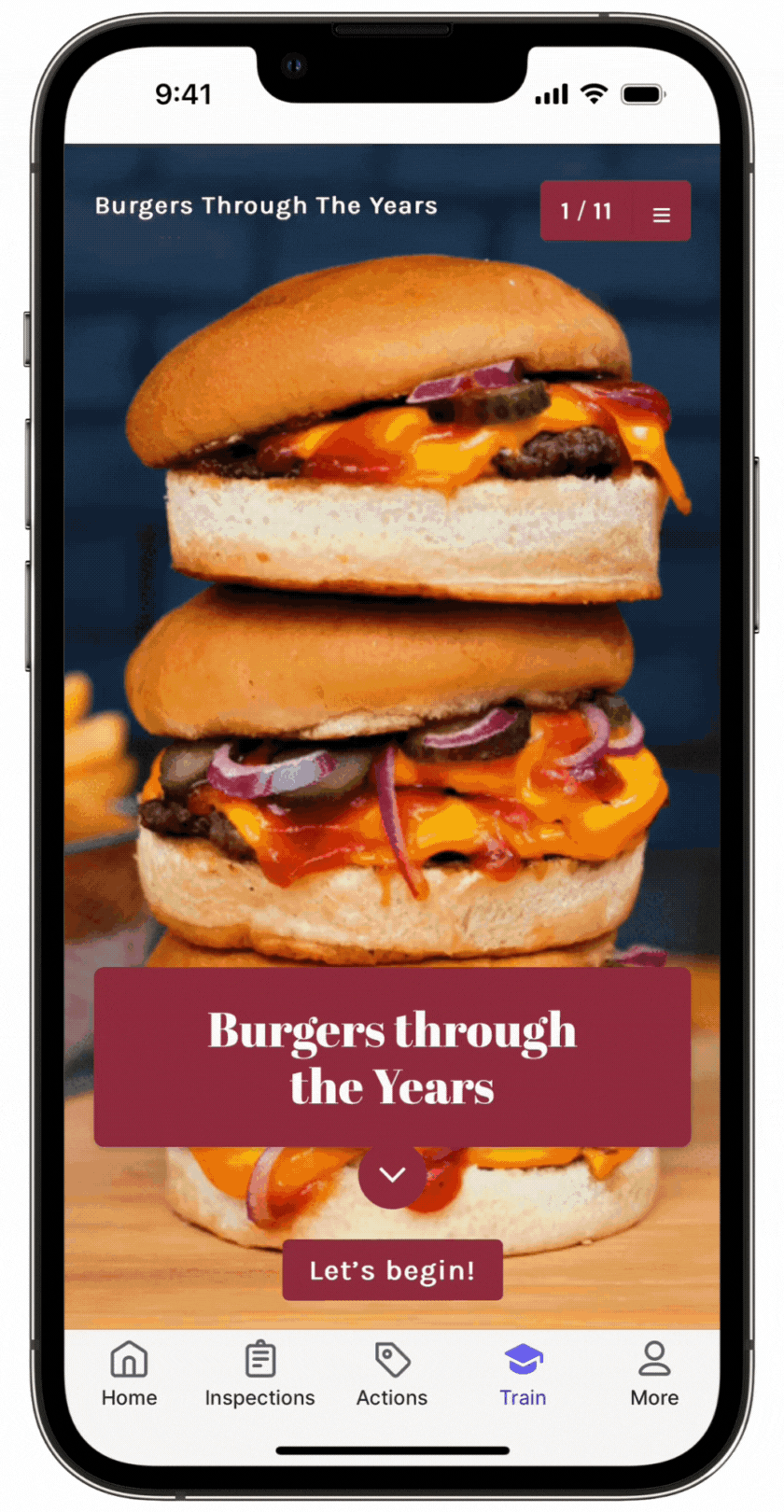Start the lesson with Let's begin!
The width and height of the screenshot is (784, 1512).
point(392,1269)
